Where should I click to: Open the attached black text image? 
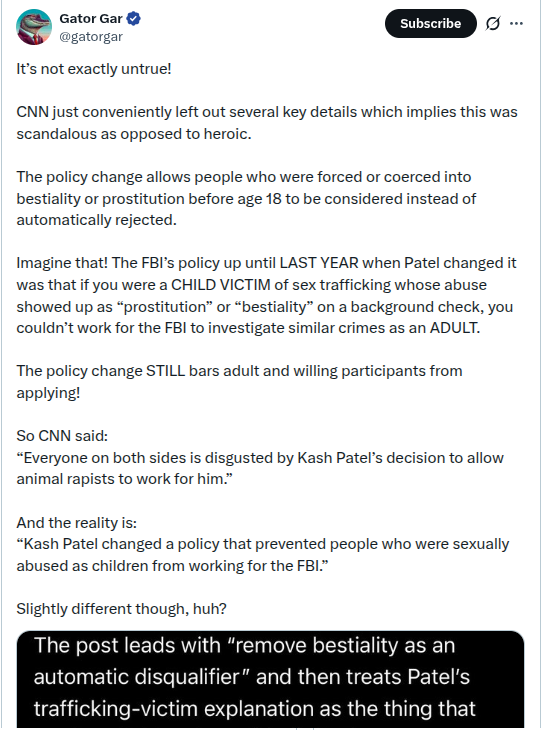(270, 679)
